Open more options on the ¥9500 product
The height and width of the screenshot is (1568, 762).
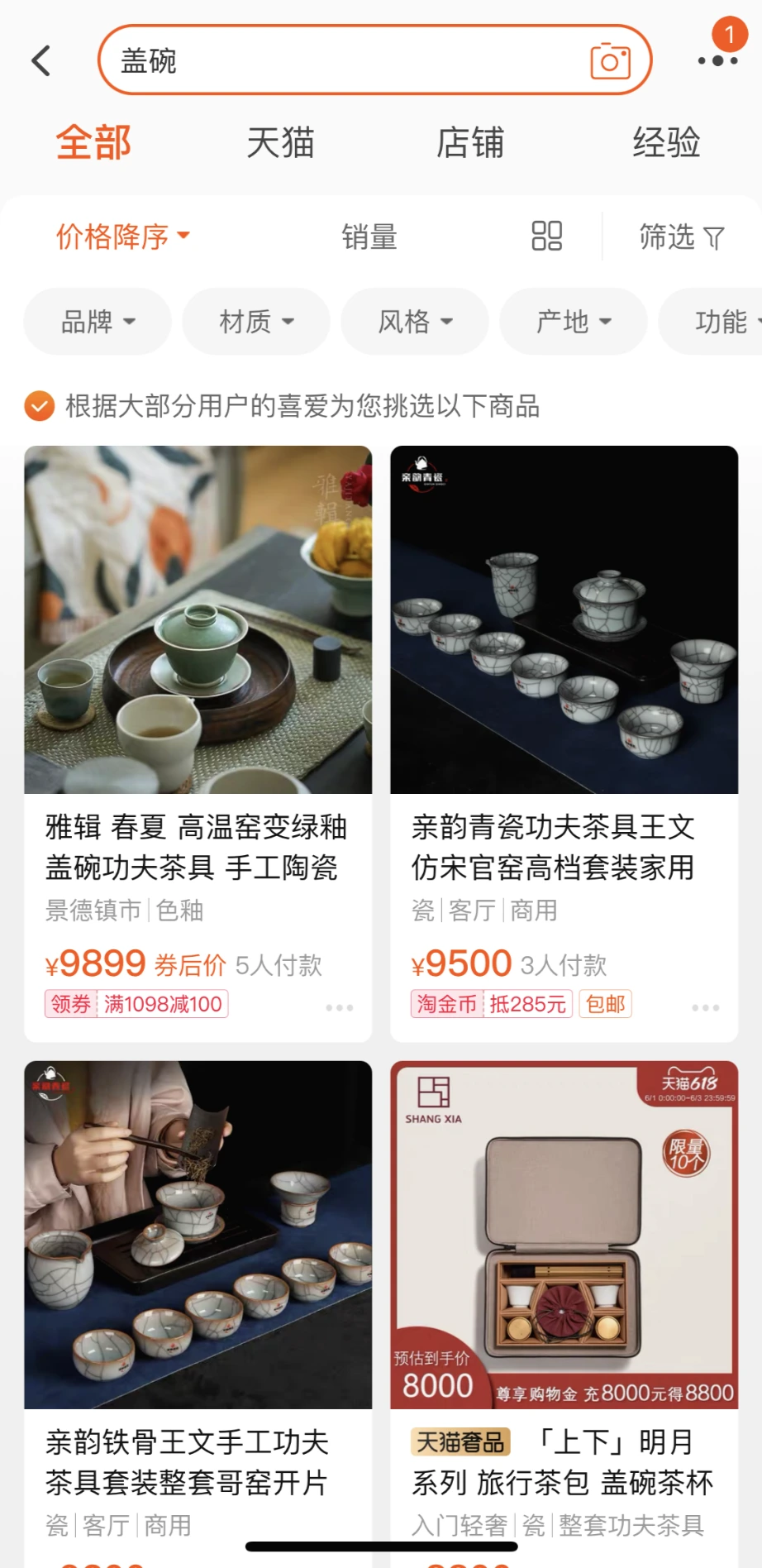point(706,1007)
